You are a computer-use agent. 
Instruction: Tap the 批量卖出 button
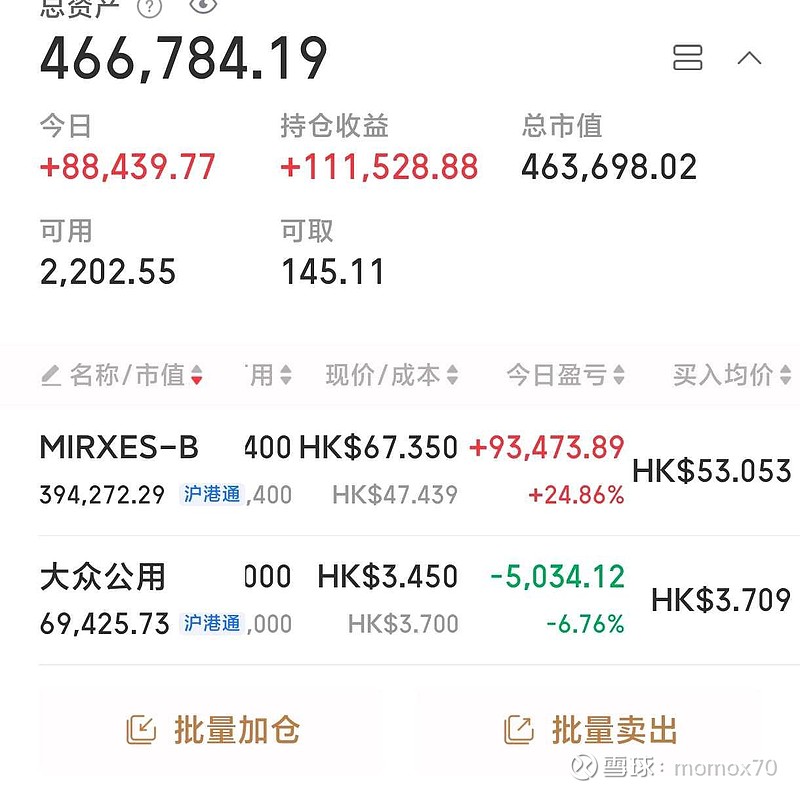click(x=590, y=730)
